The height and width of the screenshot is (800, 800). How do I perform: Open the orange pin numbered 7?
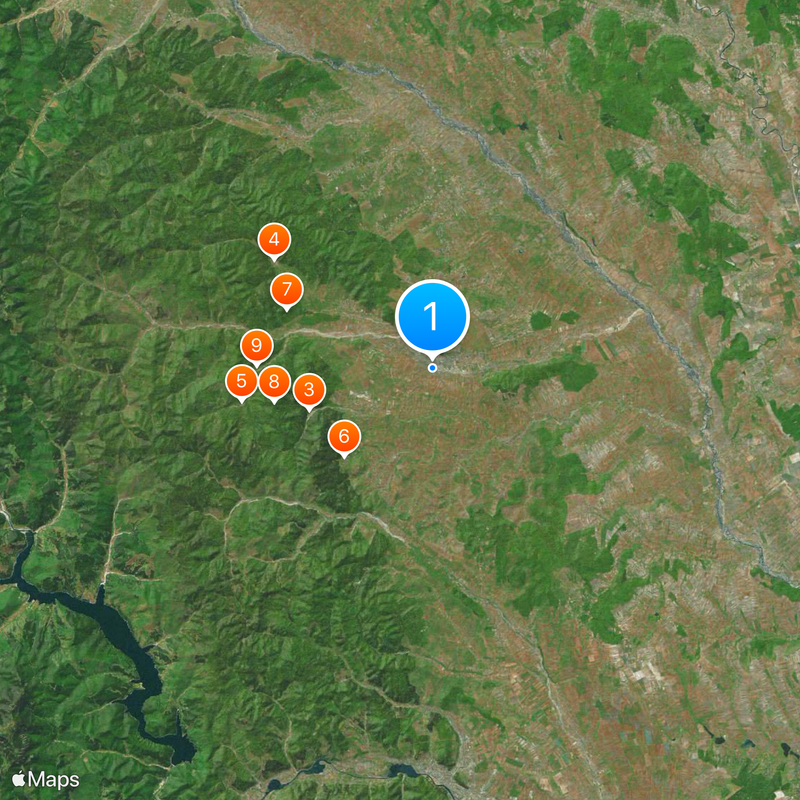pos(287,290)
